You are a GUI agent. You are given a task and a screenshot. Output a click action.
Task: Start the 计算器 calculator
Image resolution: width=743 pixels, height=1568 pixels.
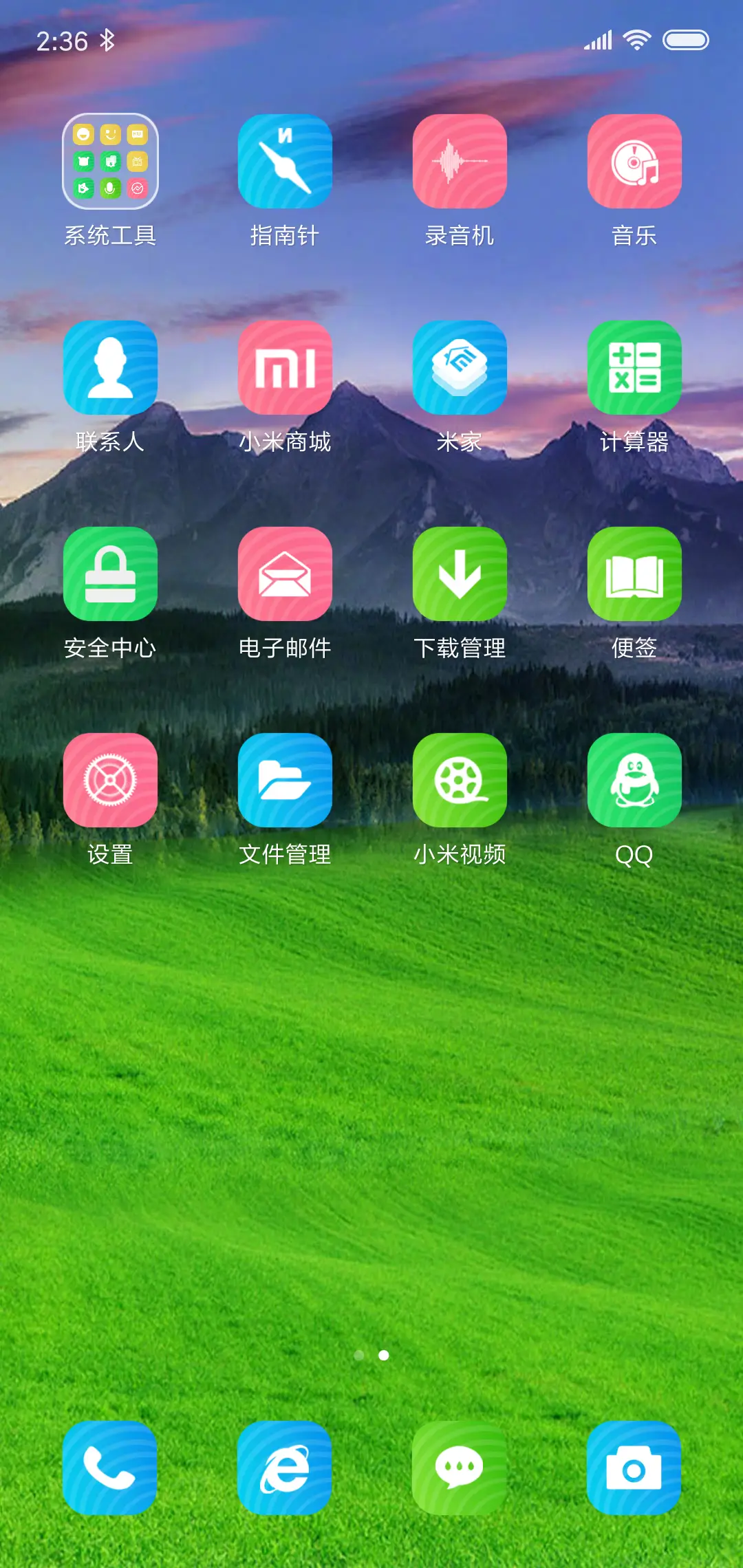pyautogui.click(x=634, y=369)
